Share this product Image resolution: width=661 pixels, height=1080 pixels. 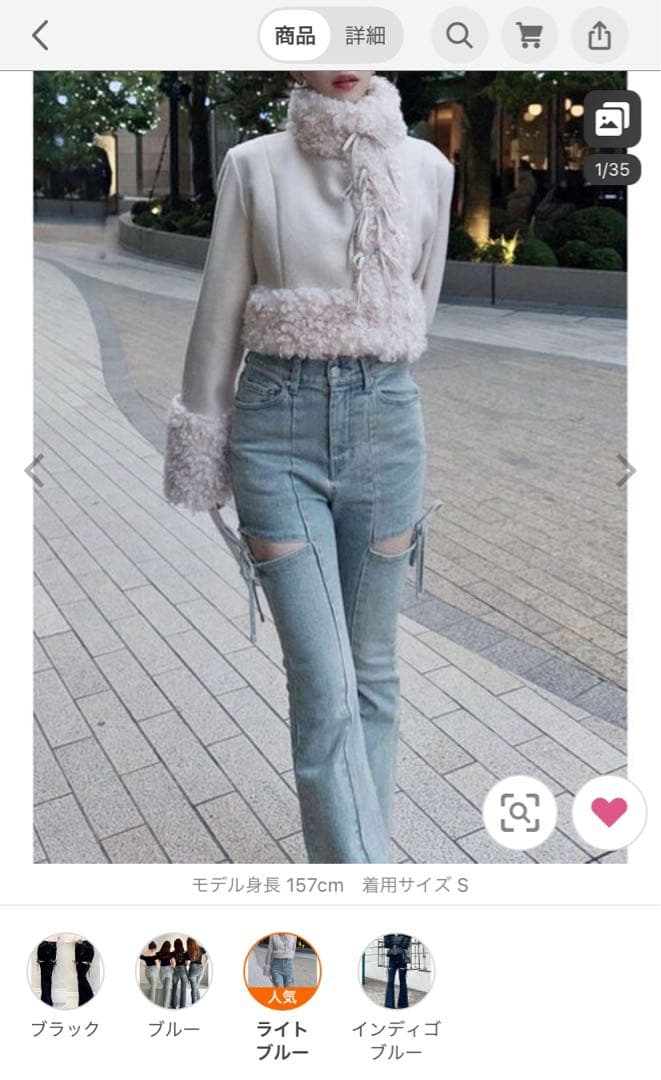pyautogui.click(x=599, y=36)
